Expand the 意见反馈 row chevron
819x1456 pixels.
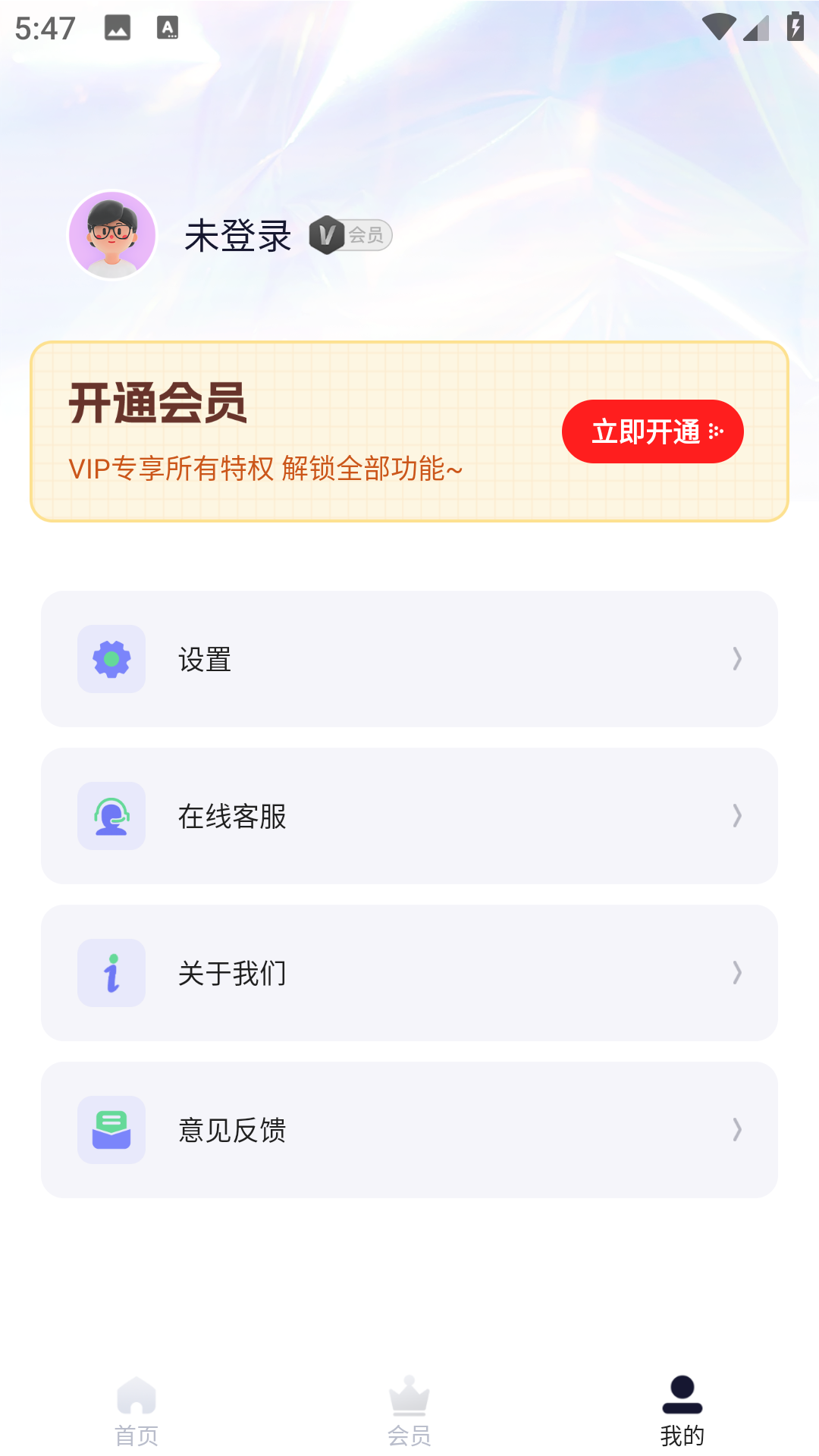click(x=736, y=1129)
